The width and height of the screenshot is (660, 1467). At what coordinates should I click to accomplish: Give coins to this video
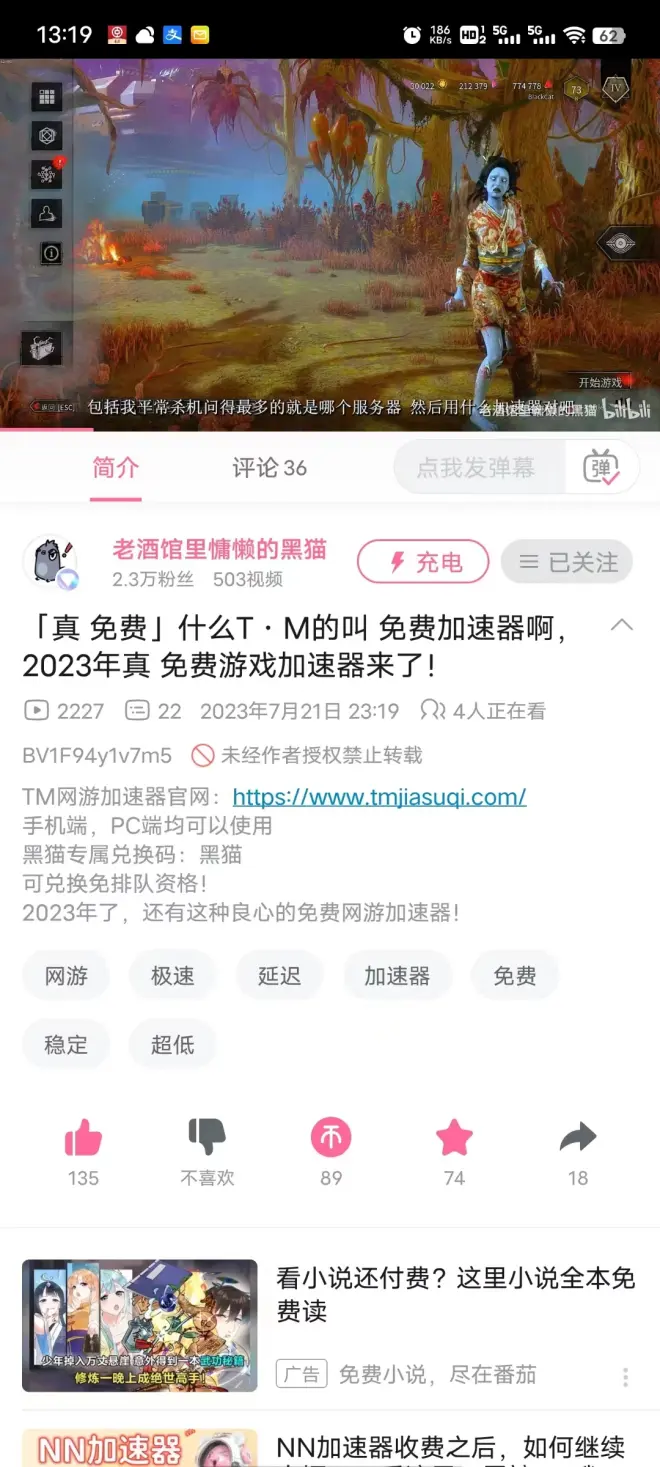[x=331, y=1138]
